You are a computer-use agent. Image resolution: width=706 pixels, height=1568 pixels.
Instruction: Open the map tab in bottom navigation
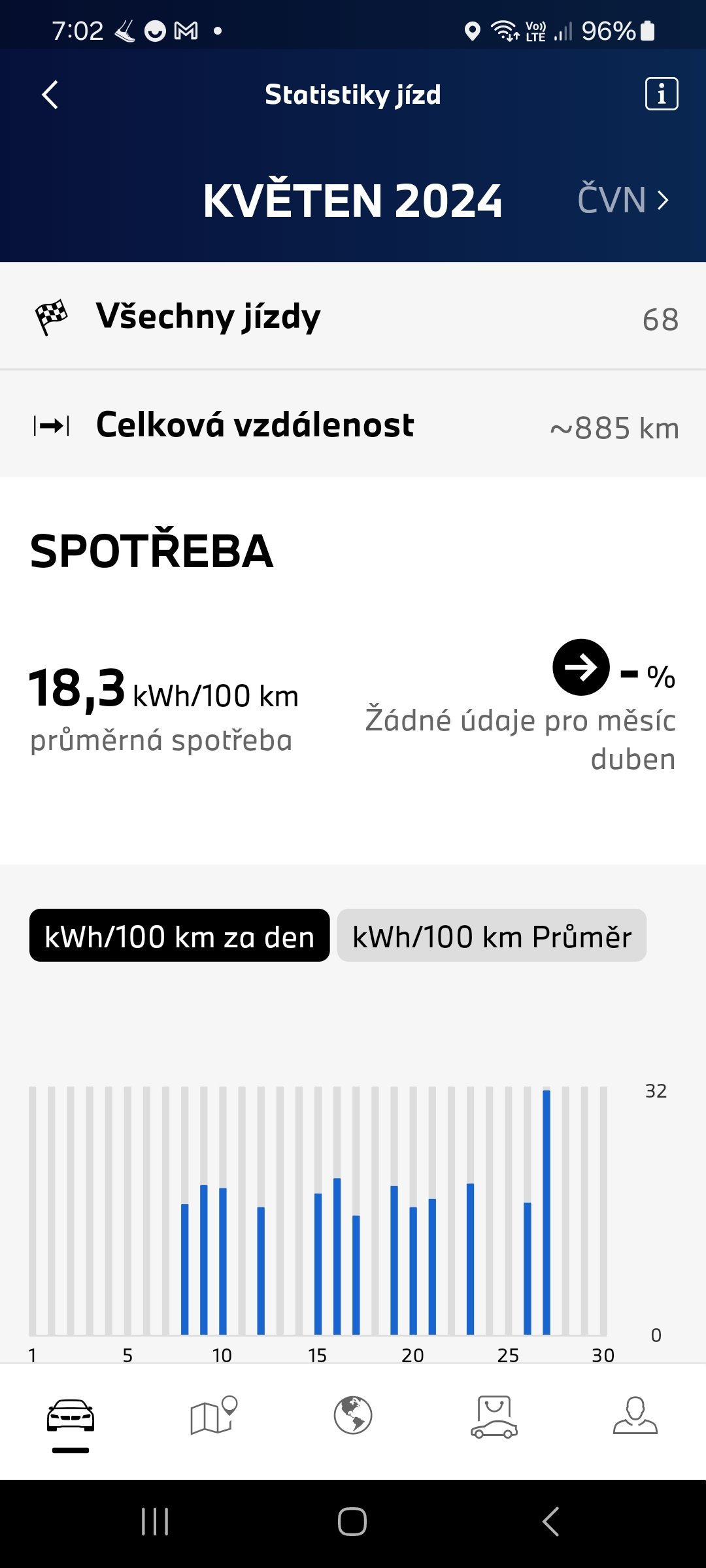[x=212, y=1416]
